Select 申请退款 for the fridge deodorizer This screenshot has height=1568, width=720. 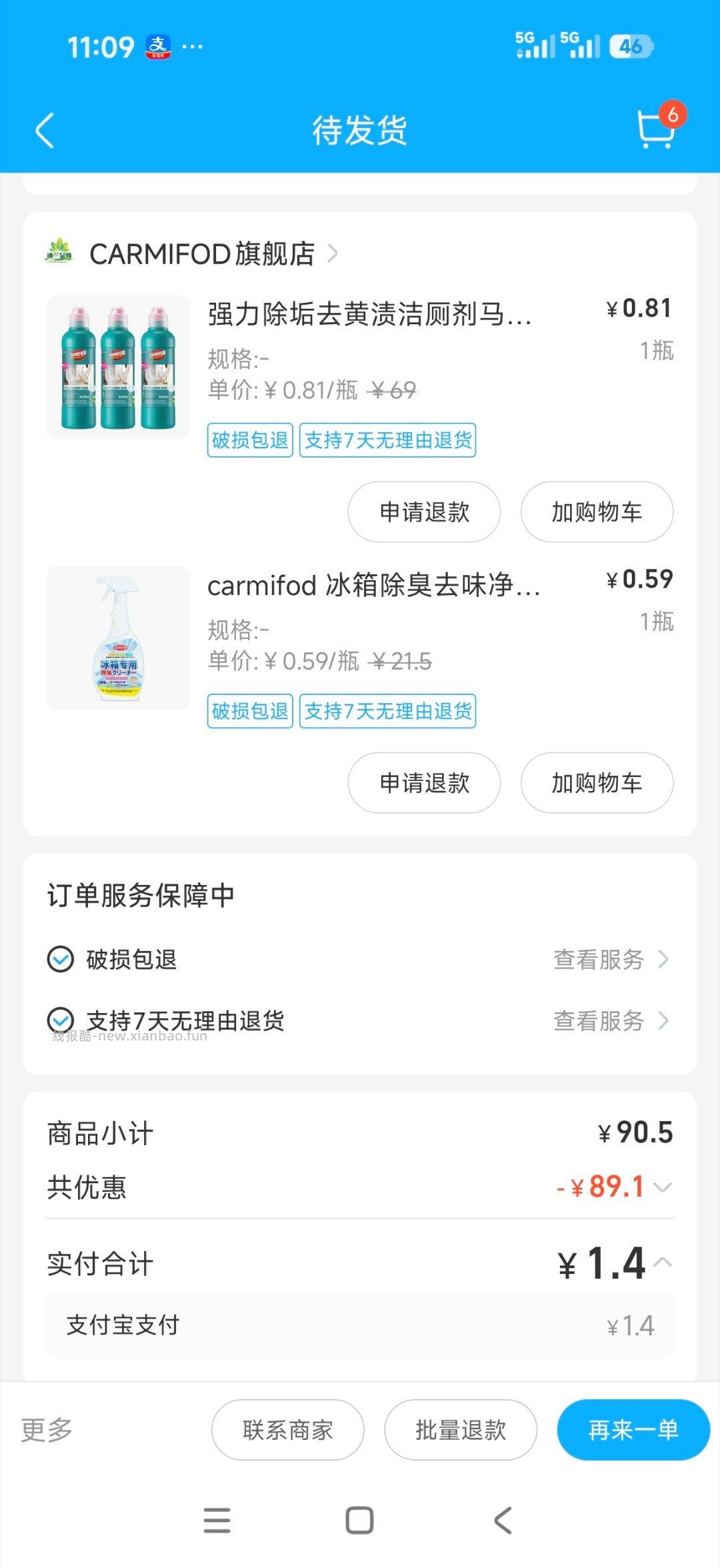coord(423,783)
